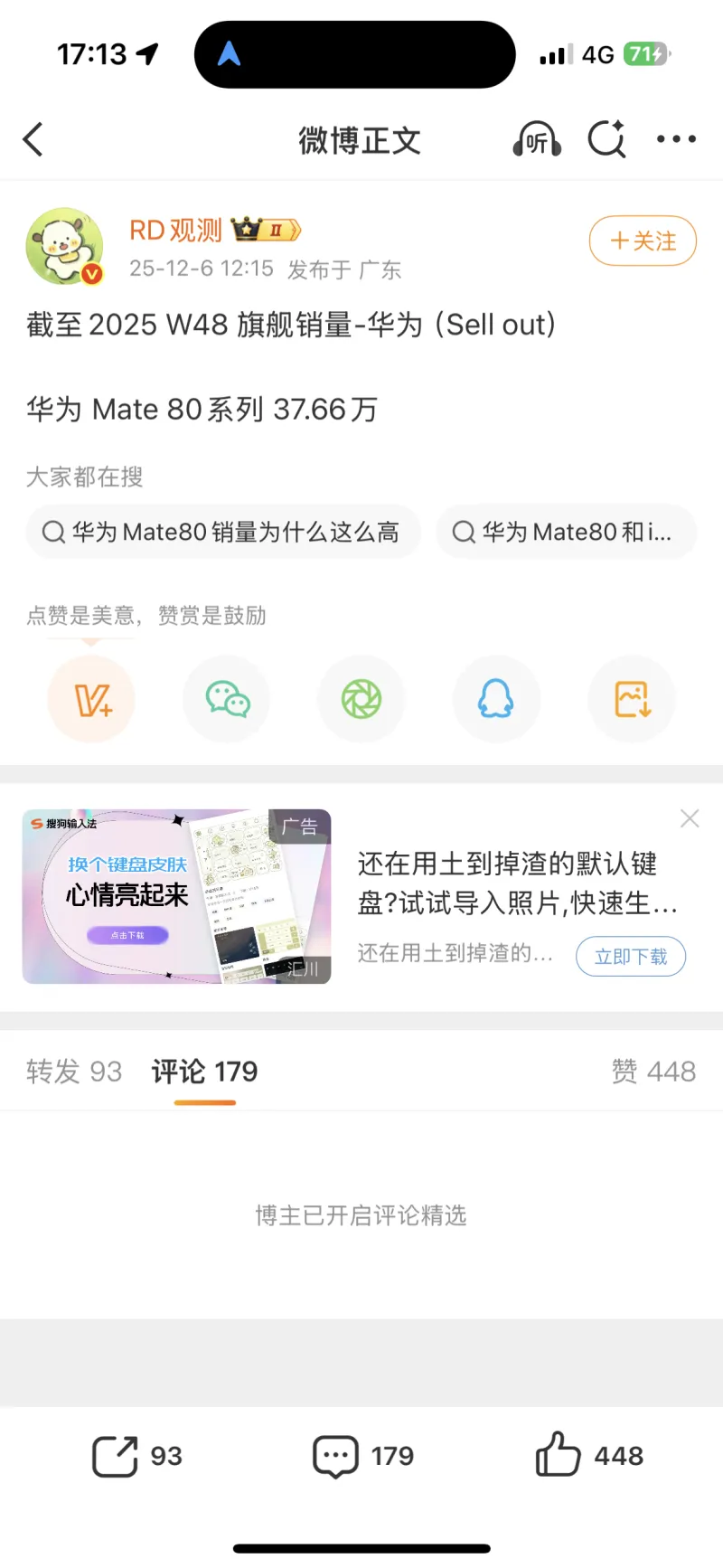Tap the V+ reward icon
723x1568 pixels.
91,700
